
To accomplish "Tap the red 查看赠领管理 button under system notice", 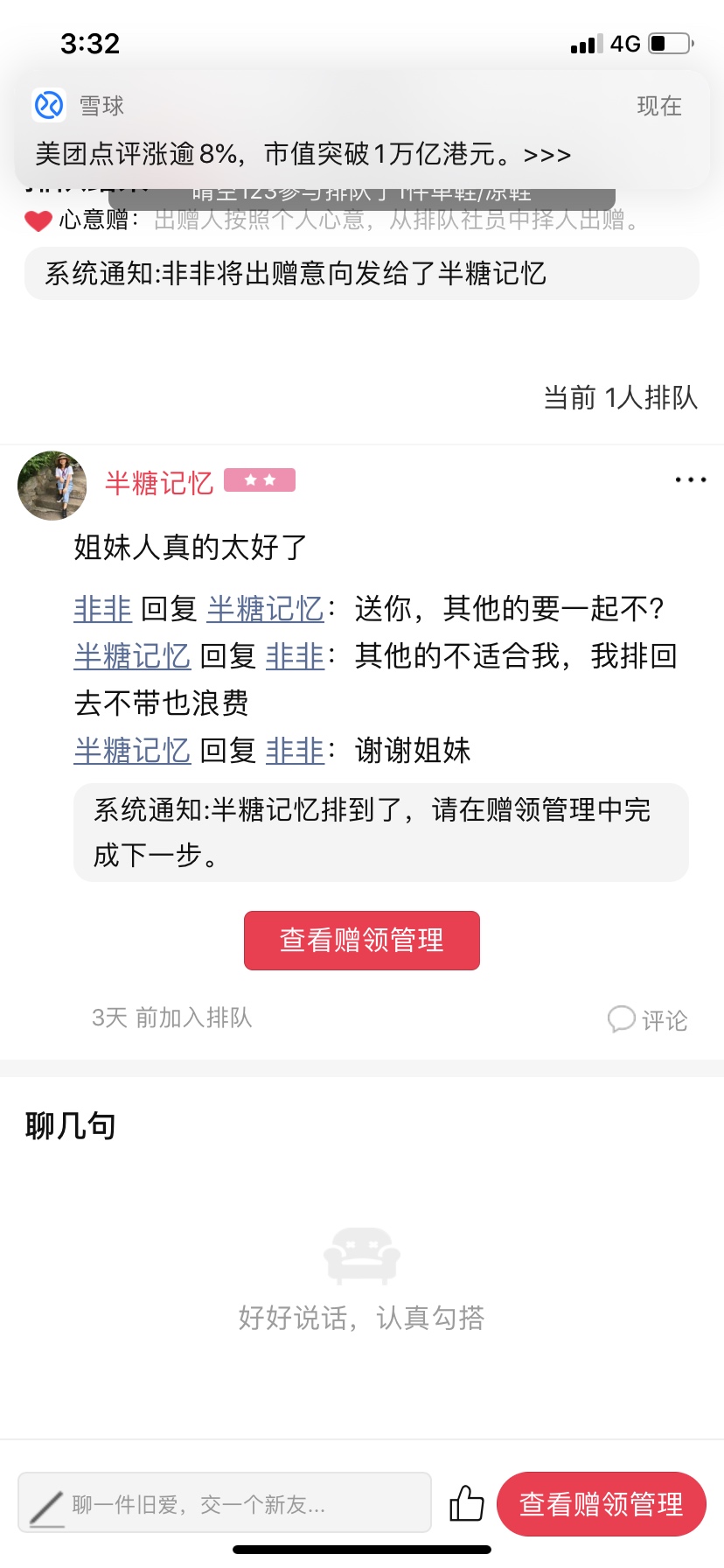I will tap(361, 941).
